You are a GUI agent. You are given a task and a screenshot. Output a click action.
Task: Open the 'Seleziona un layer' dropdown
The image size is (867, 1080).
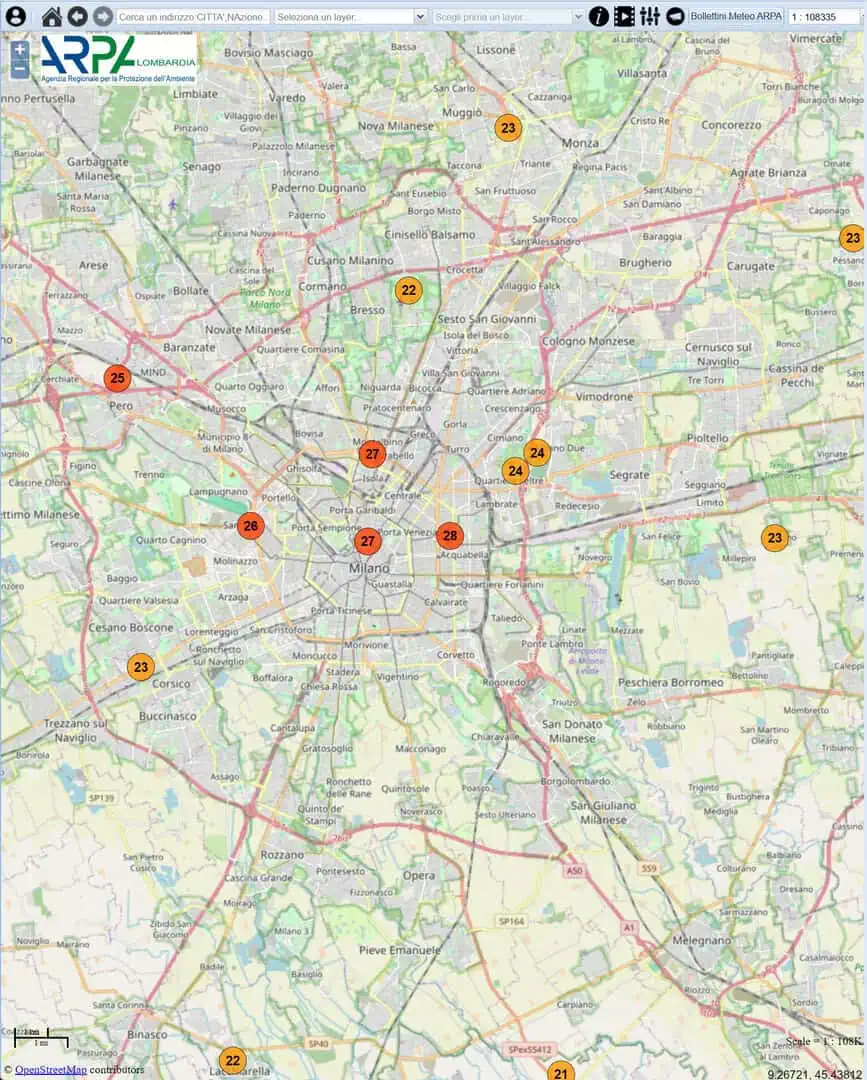(x=351, y=17)
